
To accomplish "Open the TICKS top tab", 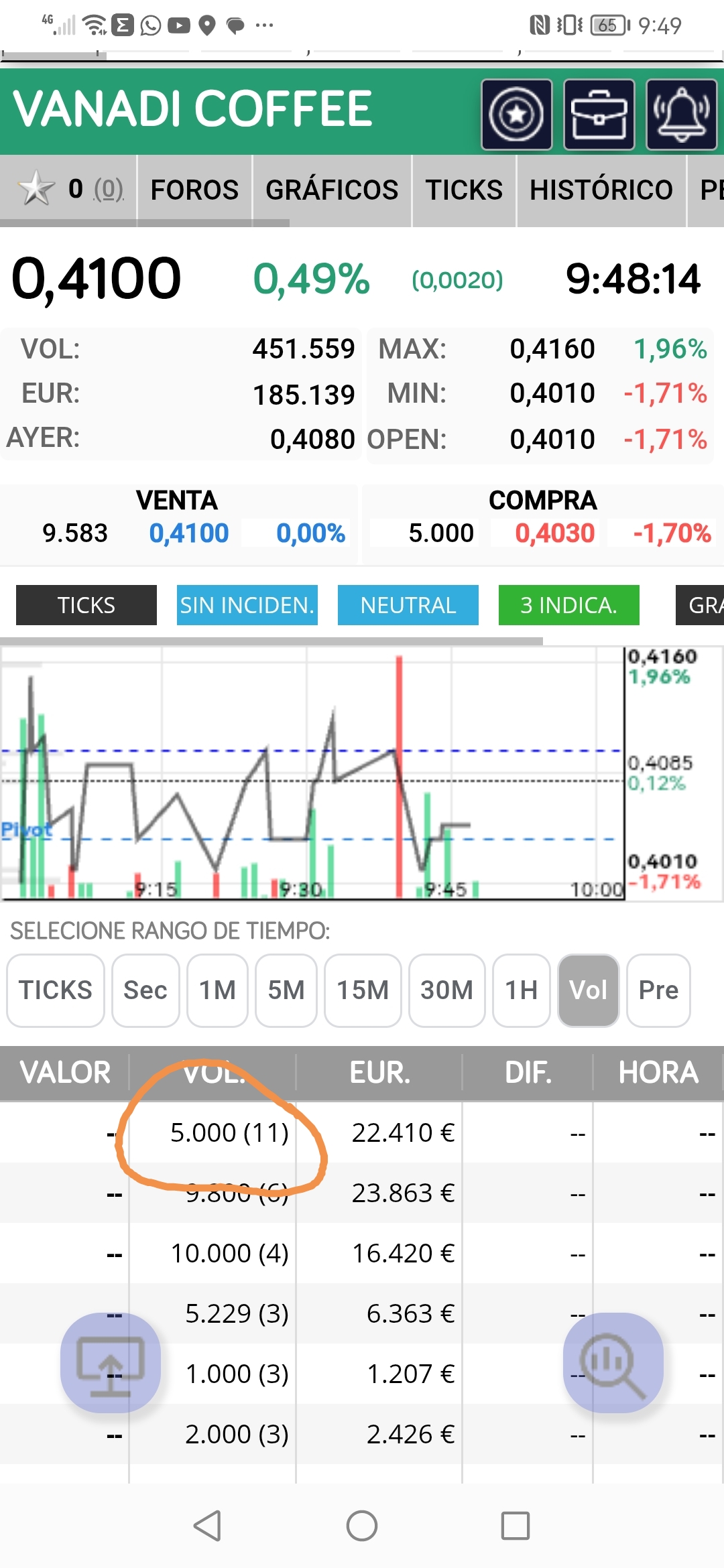I will click(464, 190).
